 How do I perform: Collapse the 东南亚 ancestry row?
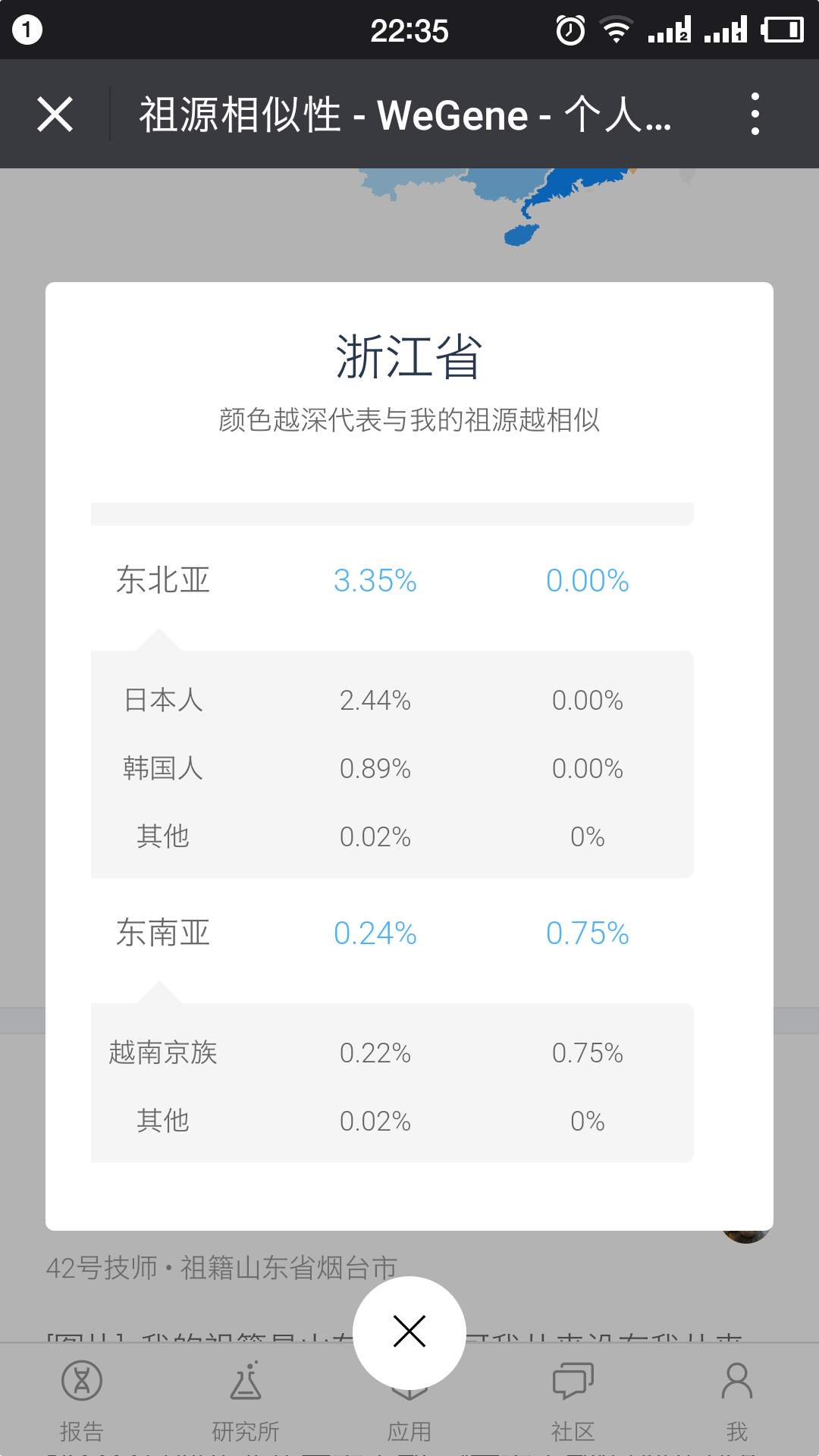(392, 934)
